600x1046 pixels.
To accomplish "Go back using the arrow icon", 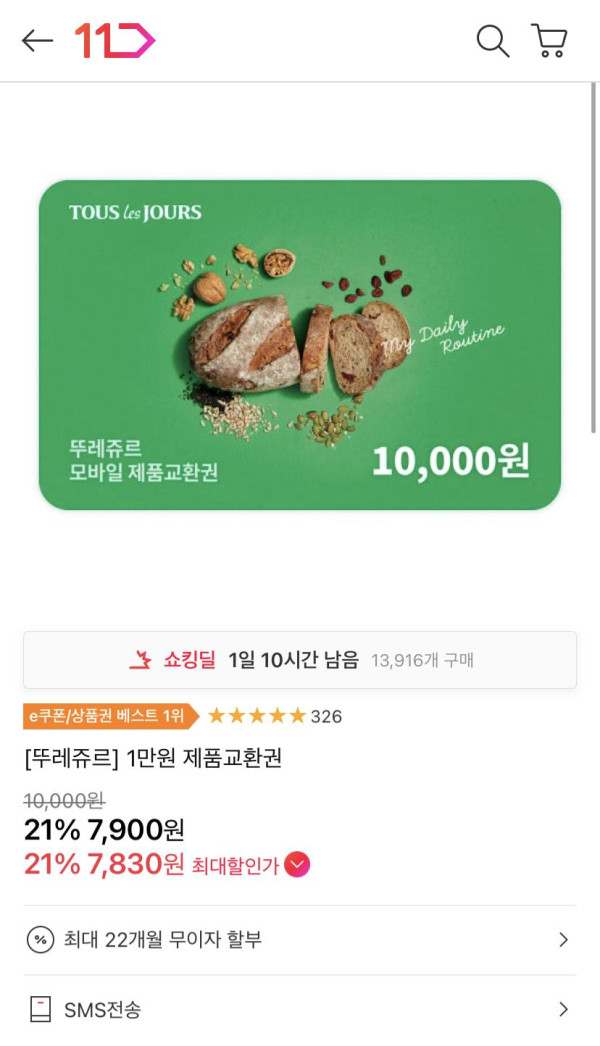I will pos(37,40).
